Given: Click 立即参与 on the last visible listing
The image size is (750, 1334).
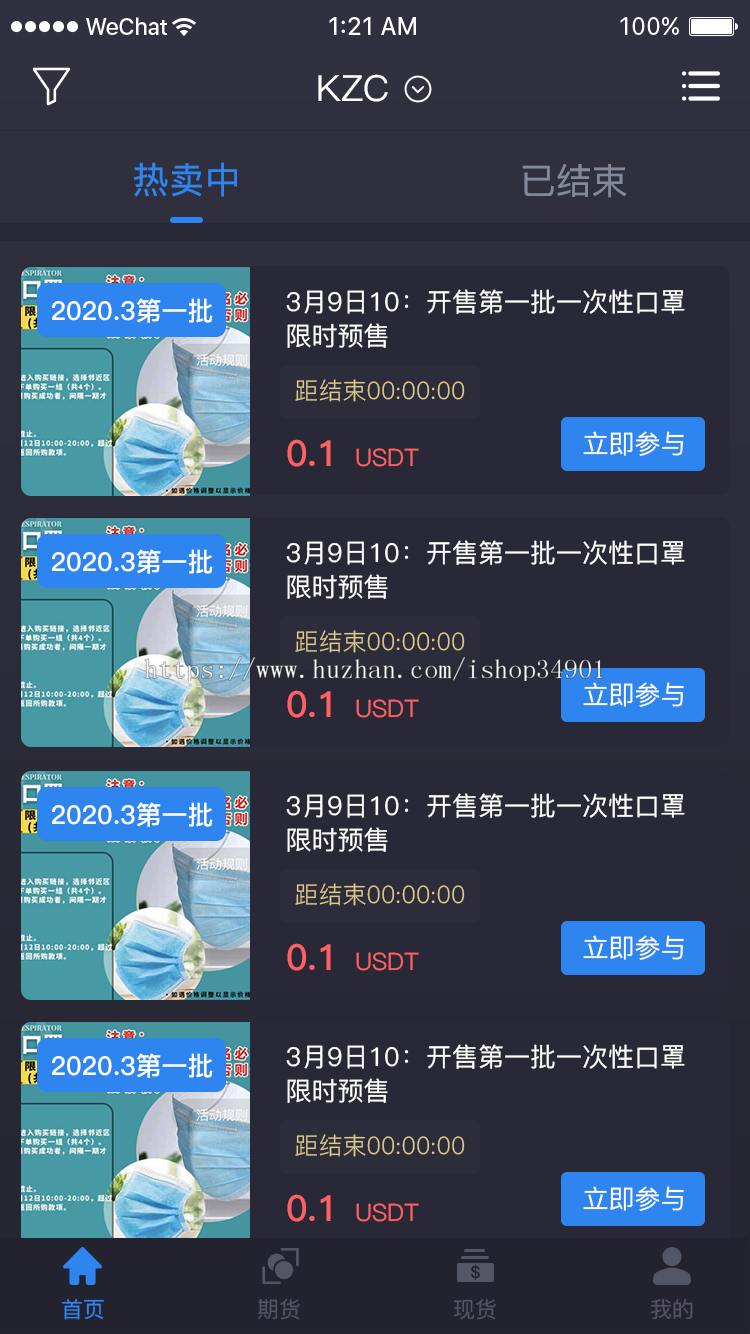Looking at the screenshot, I should (633, 1199).
